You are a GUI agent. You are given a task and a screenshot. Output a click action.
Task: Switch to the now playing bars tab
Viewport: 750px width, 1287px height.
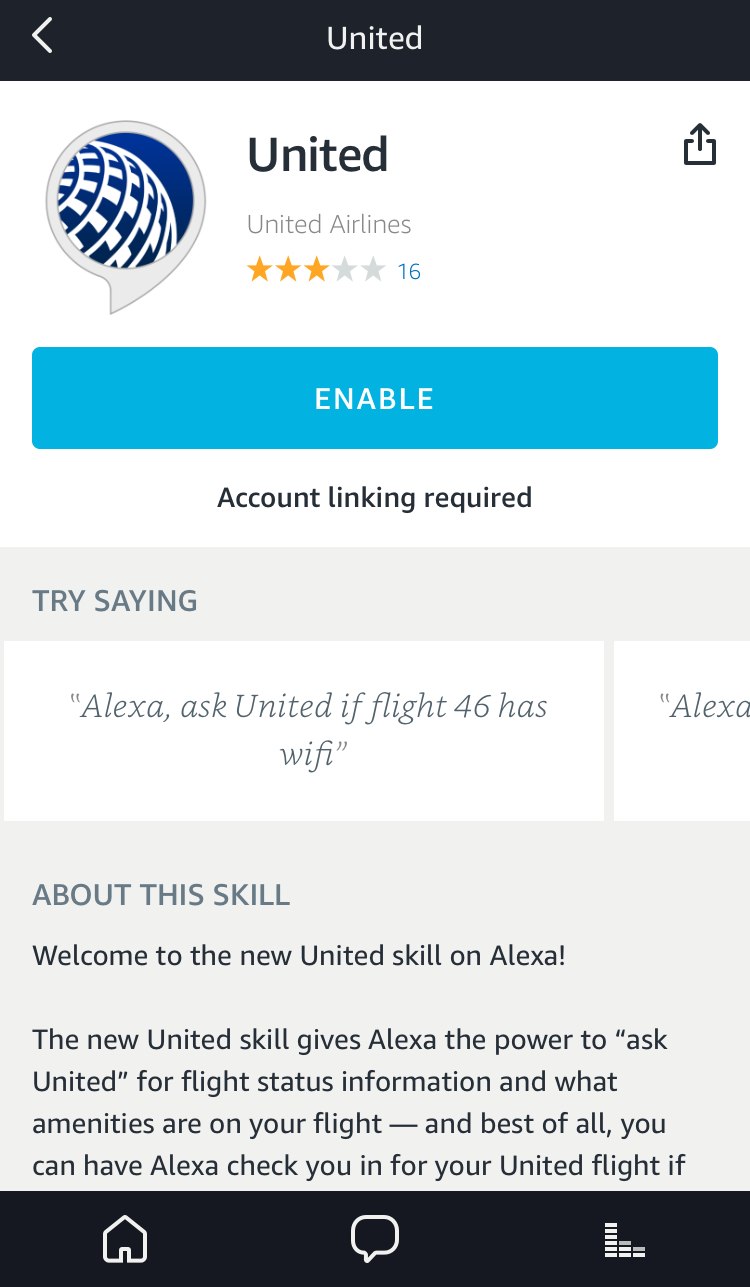point(625,1240)
